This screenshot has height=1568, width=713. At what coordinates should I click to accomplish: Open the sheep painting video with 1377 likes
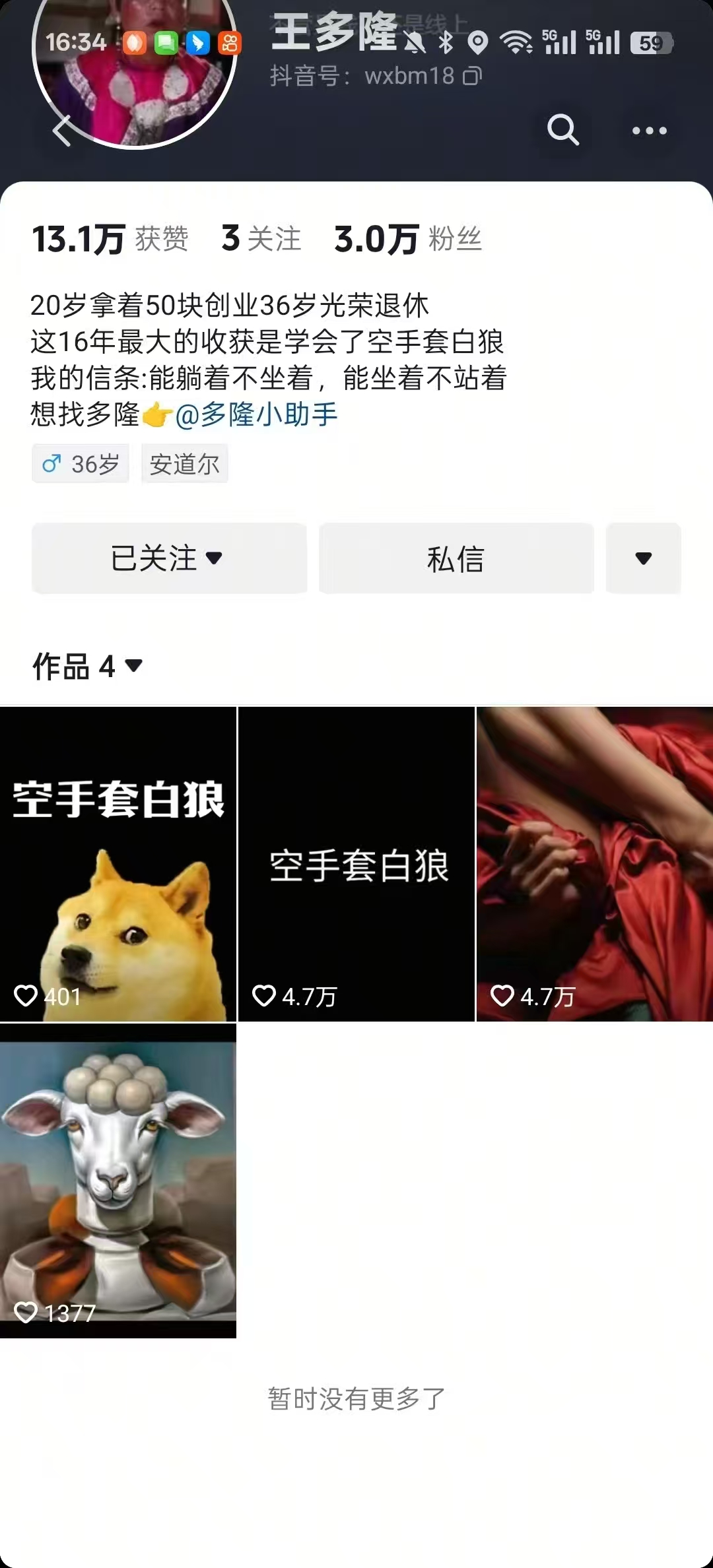pos(118,1181)
